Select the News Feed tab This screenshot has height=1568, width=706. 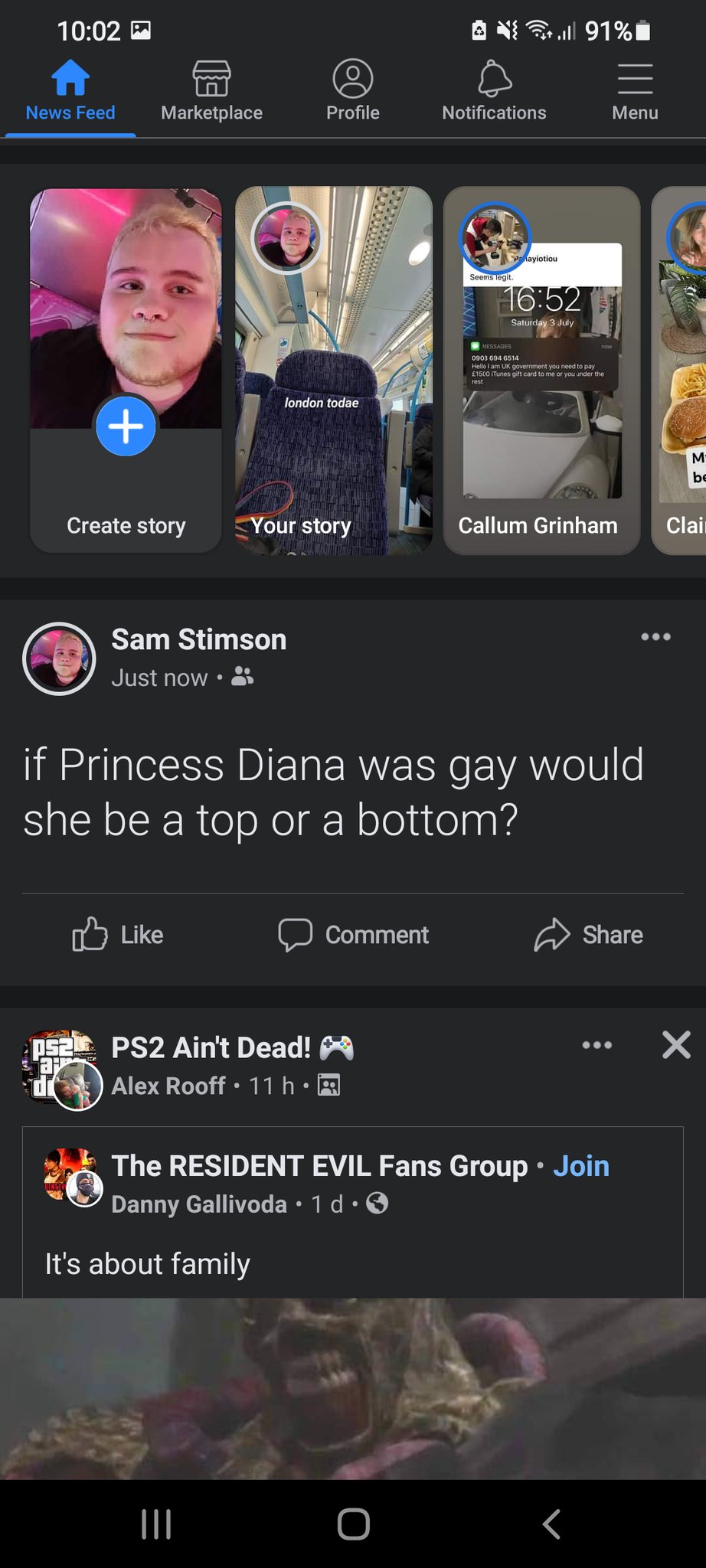pos(70,92)
